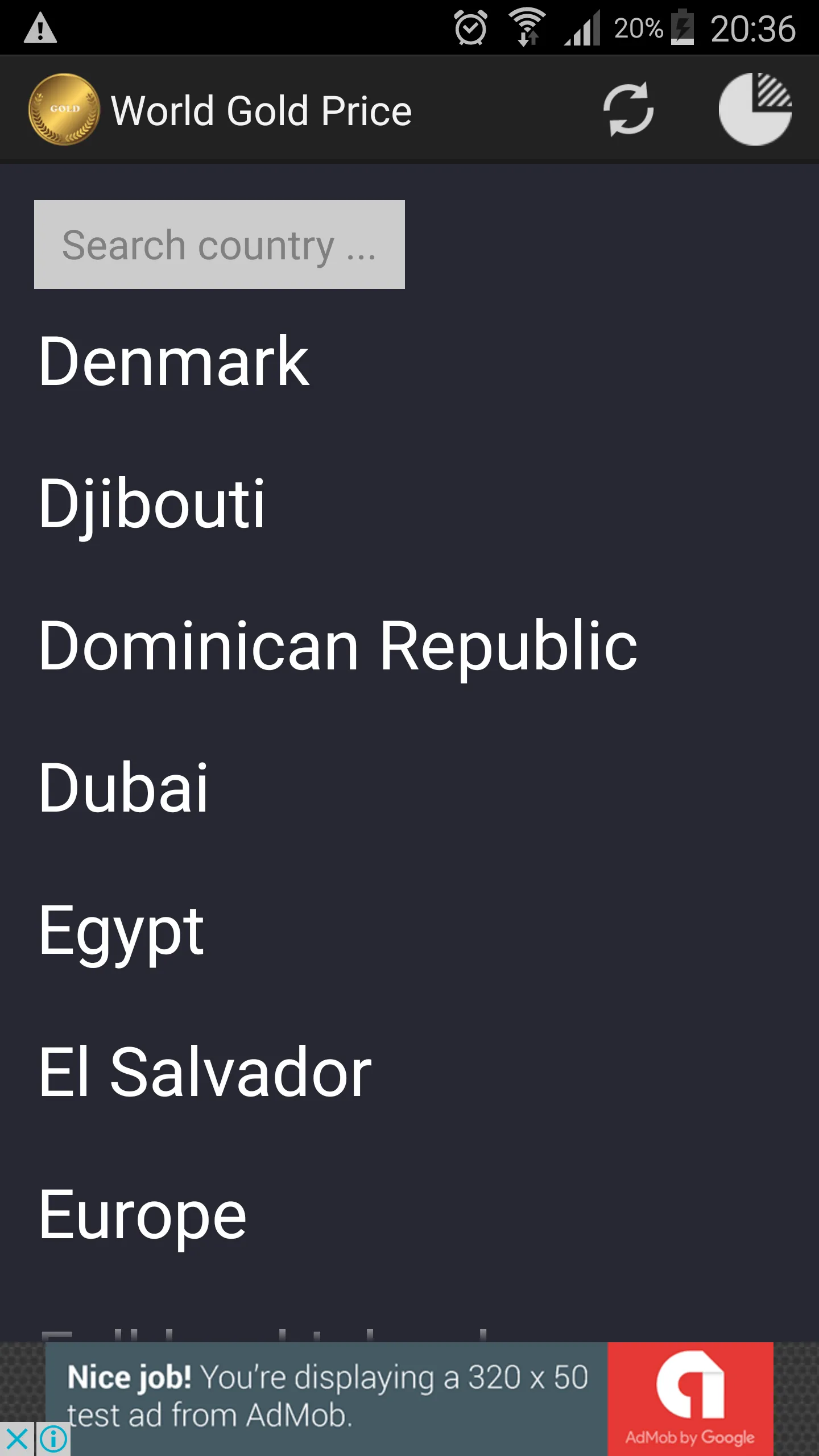Select Egypt in the country list
The image size is (819, 1456).
click(121, 931)
